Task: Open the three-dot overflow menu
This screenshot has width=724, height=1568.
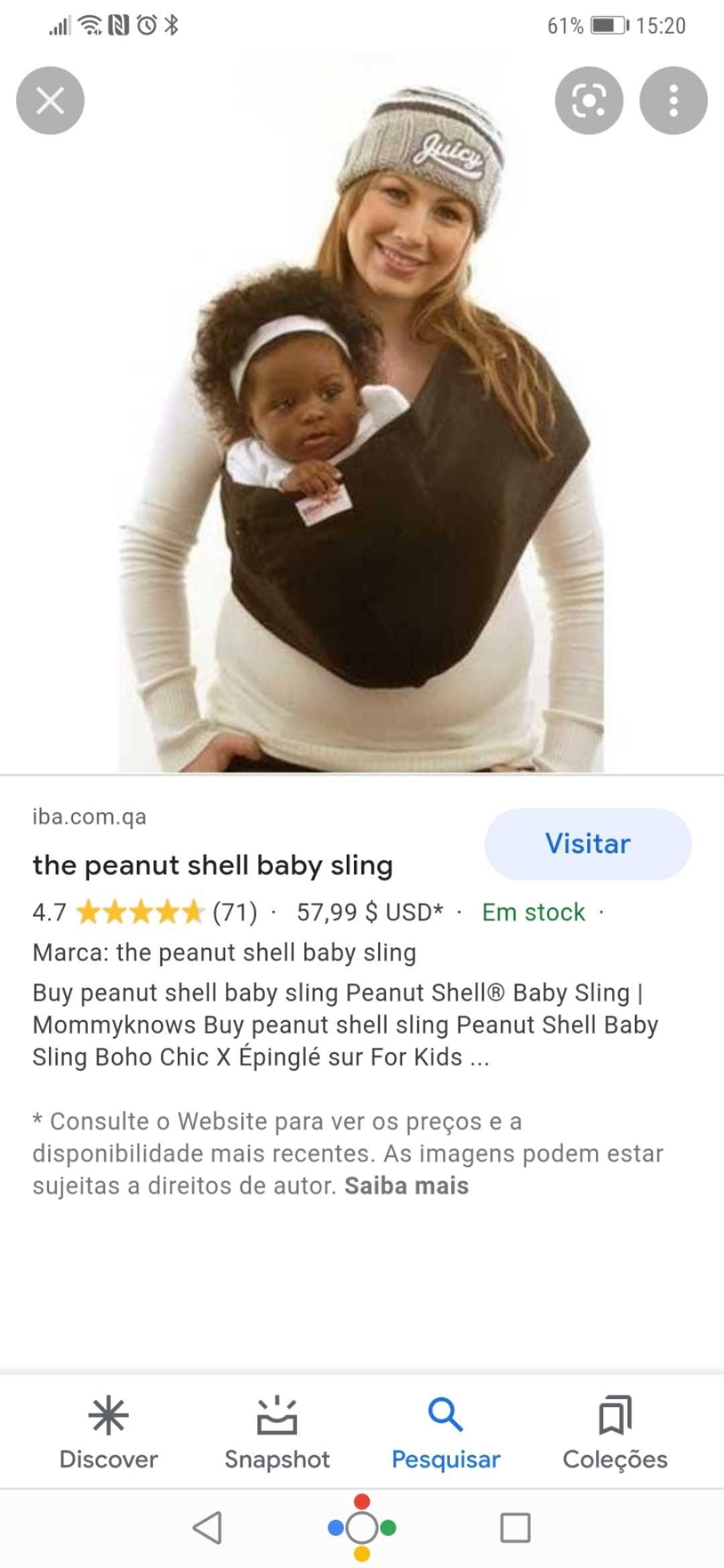Action: click(x=674, y=101)
